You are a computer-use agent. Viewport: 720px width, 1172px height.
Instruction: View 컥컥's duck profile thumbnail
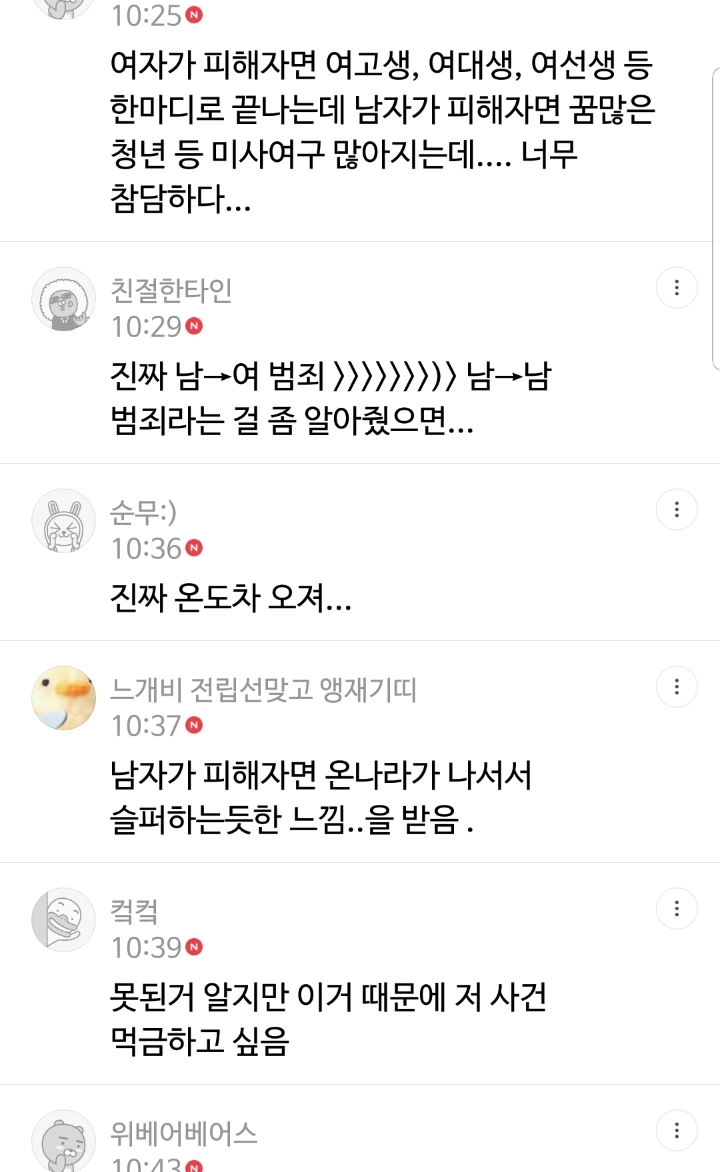(x=63, y=919)
